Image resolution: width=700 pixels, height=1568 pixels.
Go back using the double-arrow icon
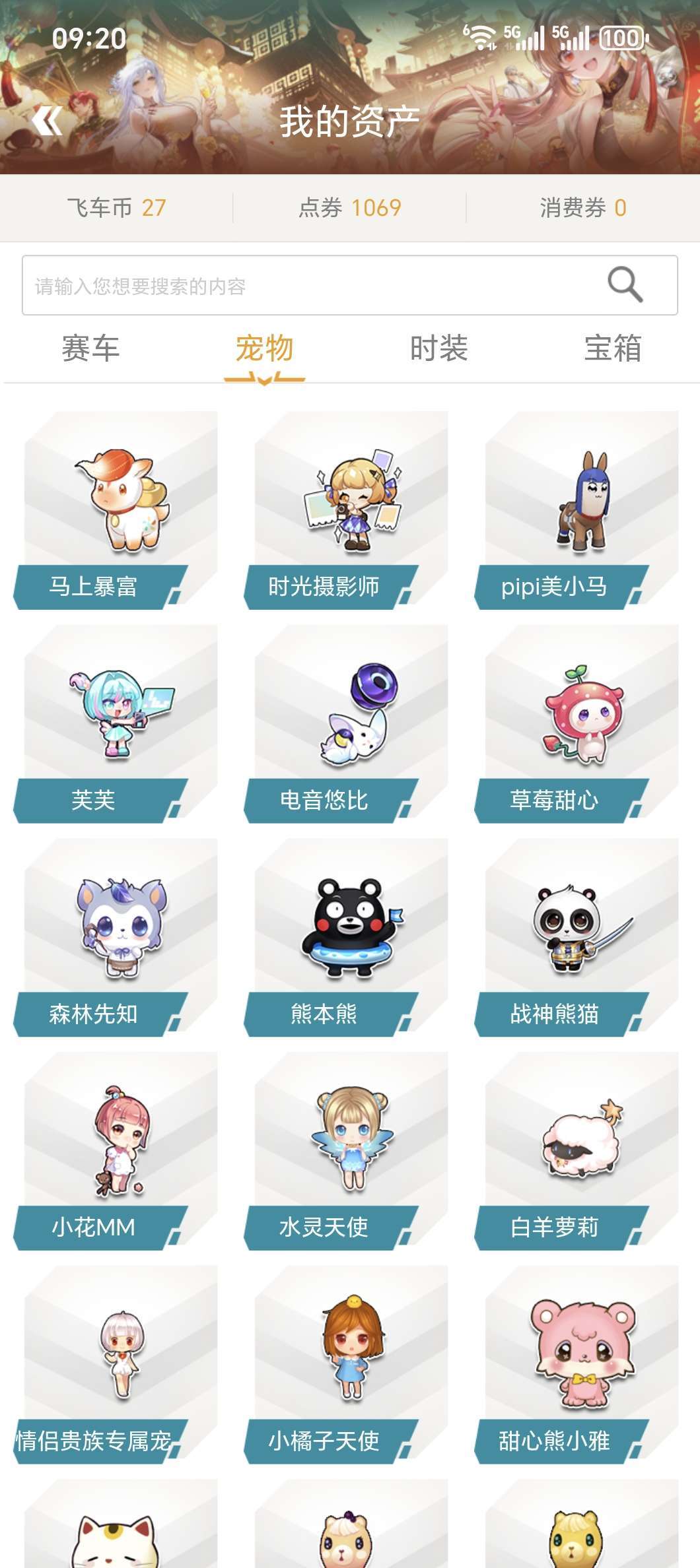(47, 121)
